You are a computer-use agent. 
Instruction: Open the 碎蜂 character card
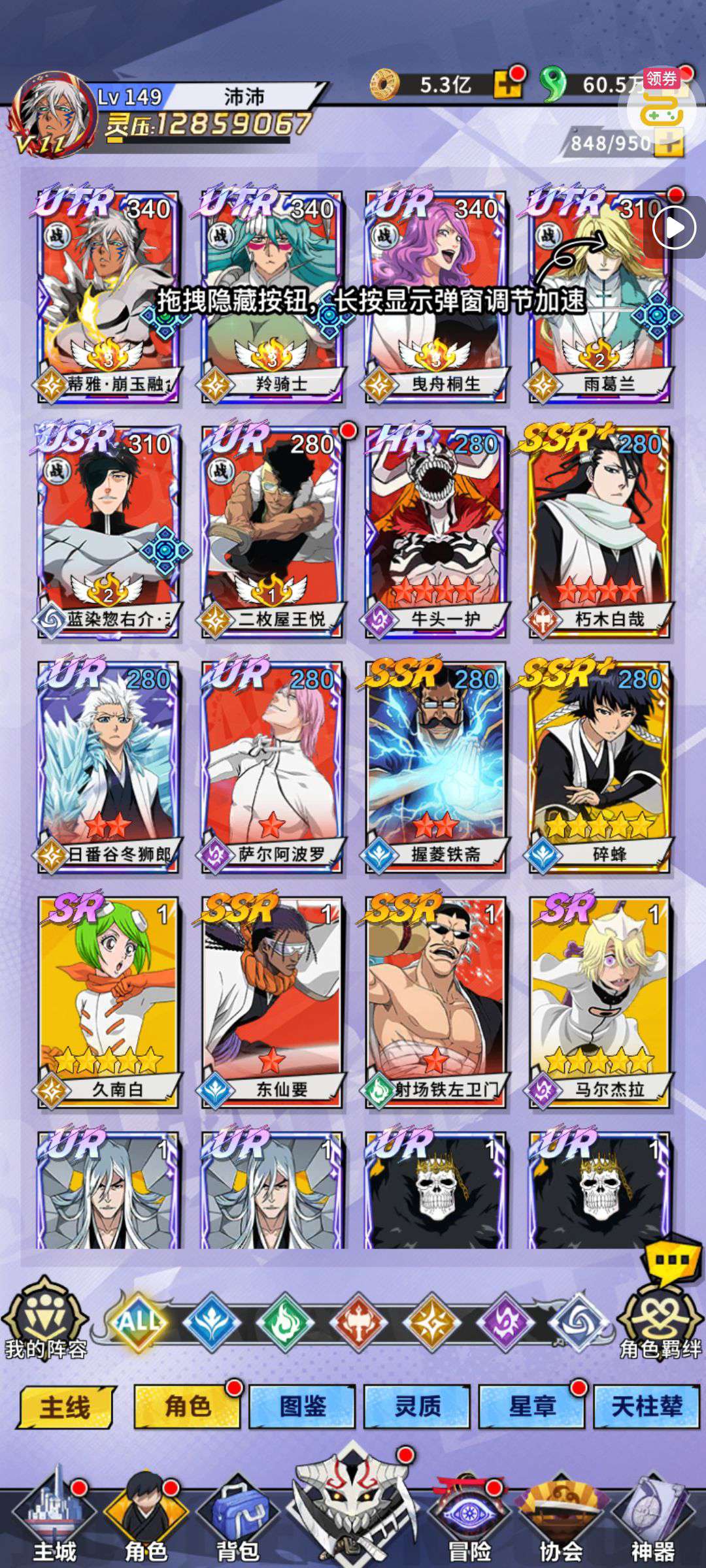[x=599, y=766]
